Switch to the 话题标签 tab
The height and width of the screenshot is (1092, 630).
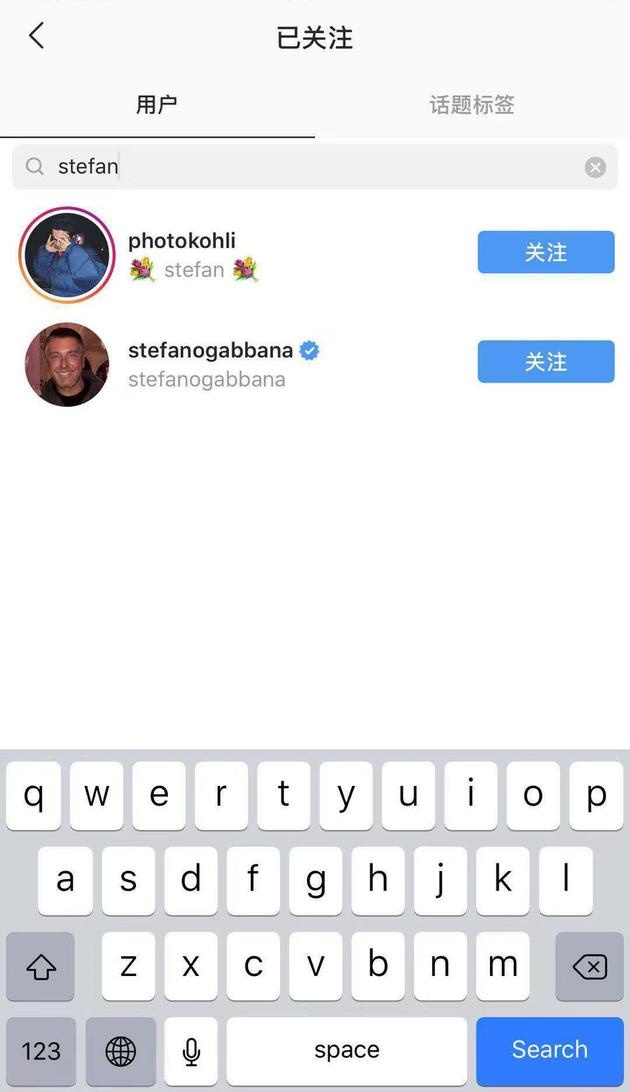(472, 105)
